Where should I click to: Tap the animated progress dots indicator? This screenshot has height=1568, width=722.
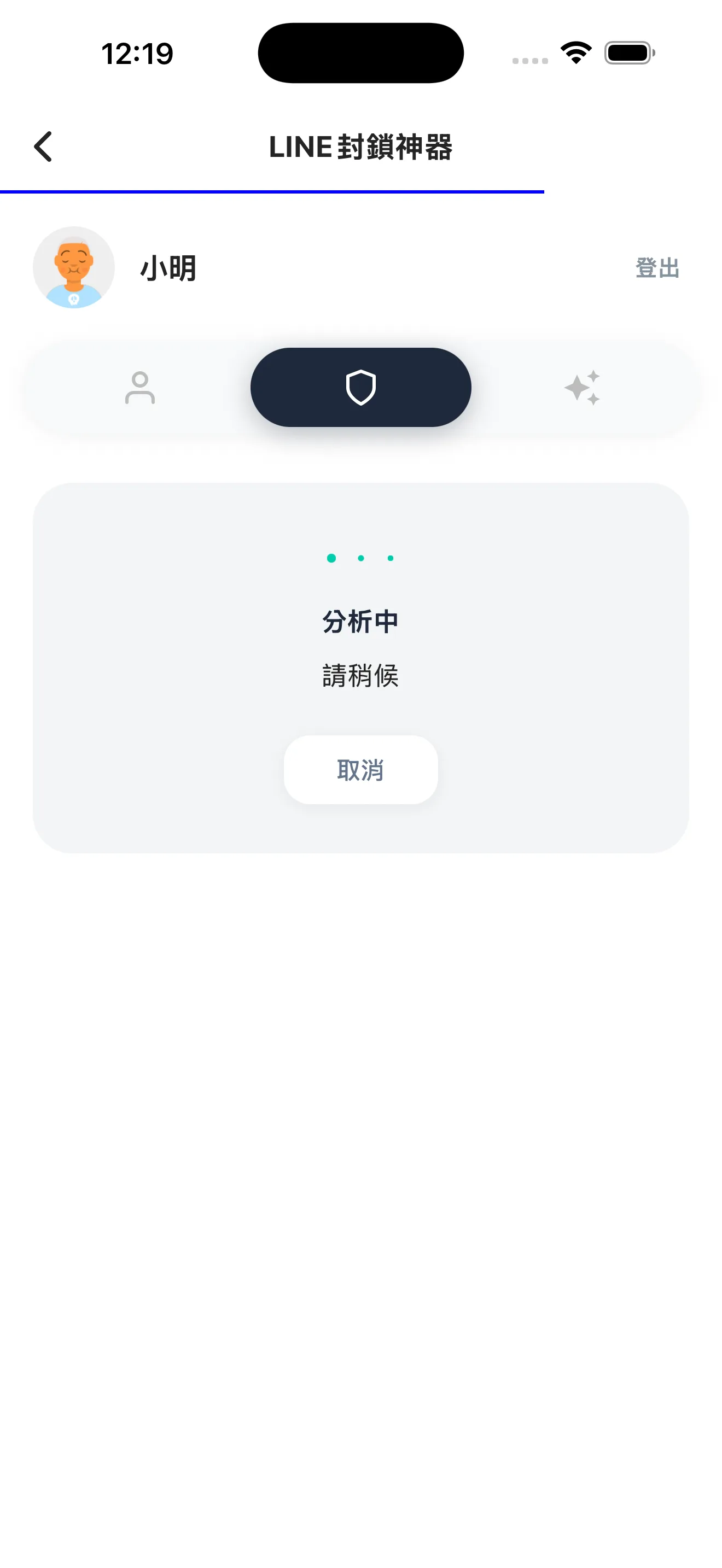click(x=360, y=557)
